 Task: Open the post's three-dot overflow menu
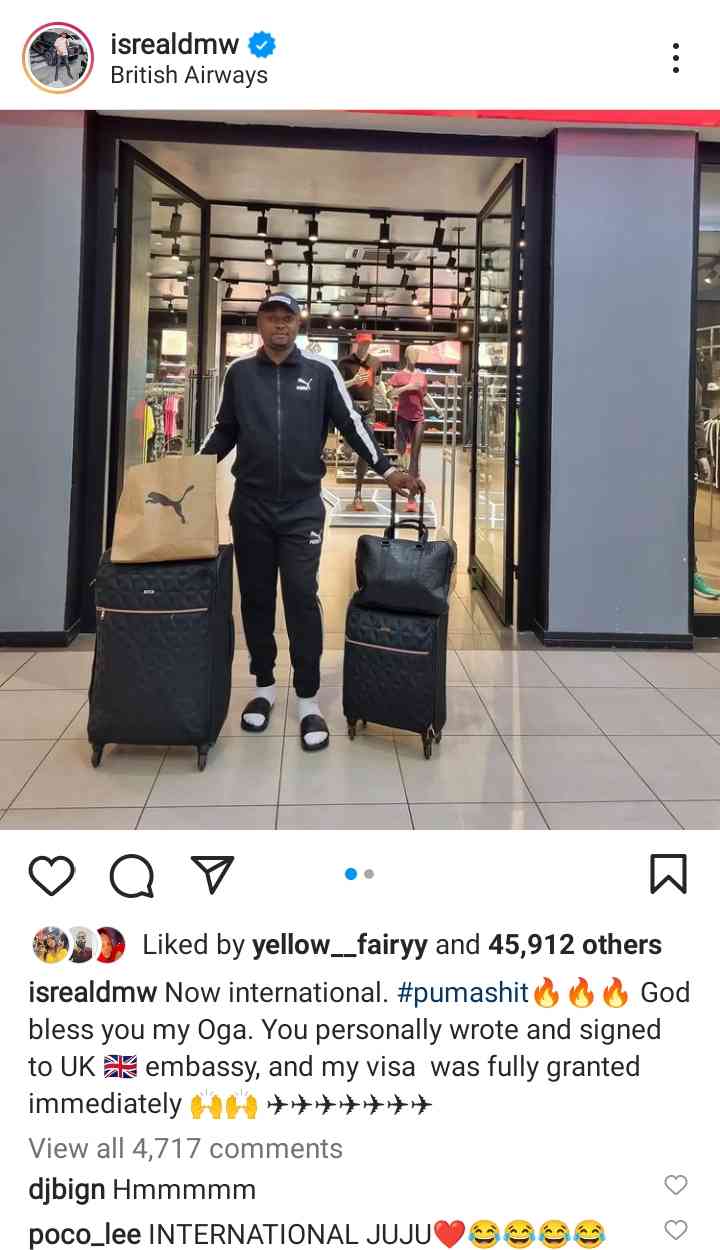(x=676, y=57)
